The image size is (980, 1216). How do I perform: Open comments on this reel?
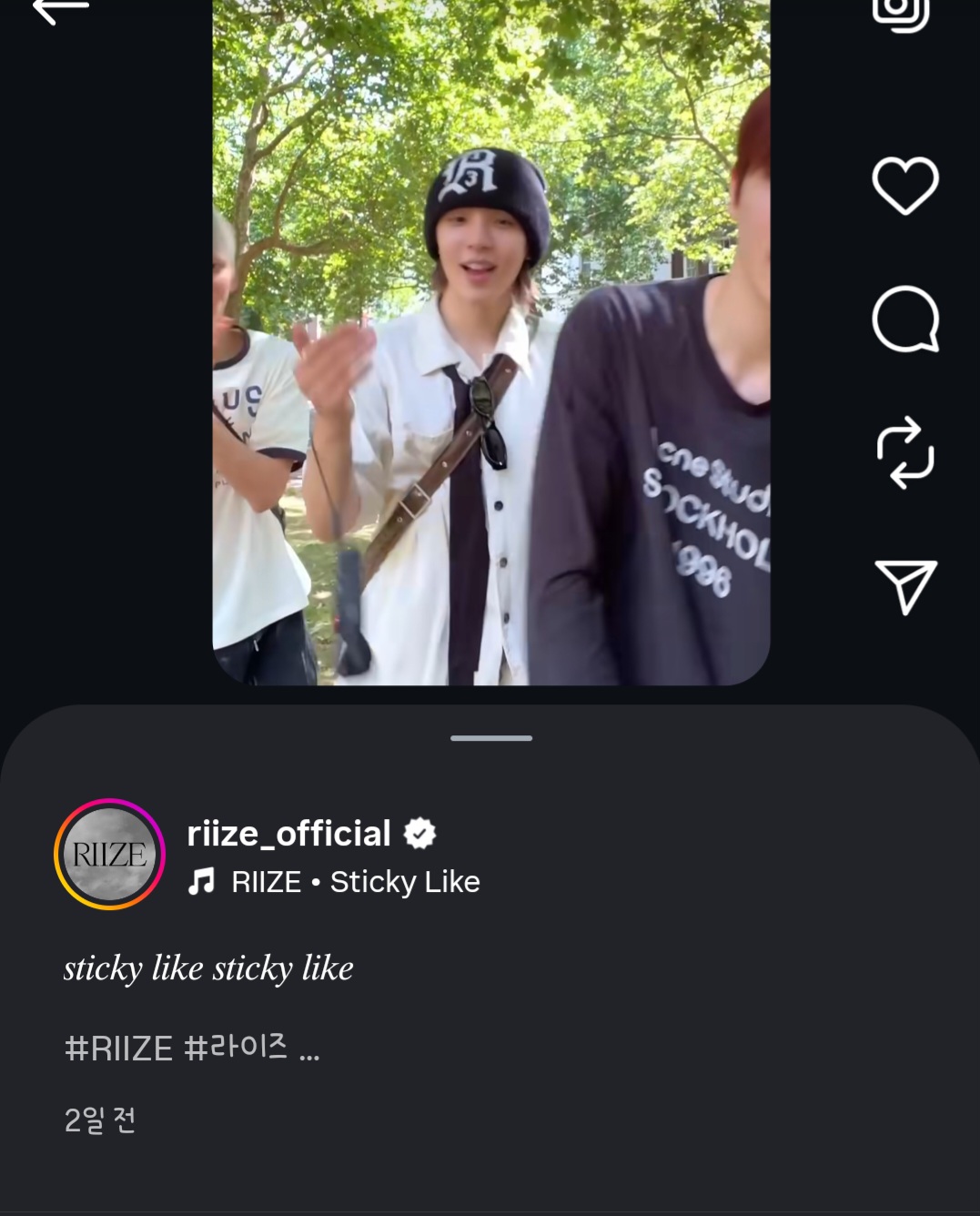pos(904,319)
